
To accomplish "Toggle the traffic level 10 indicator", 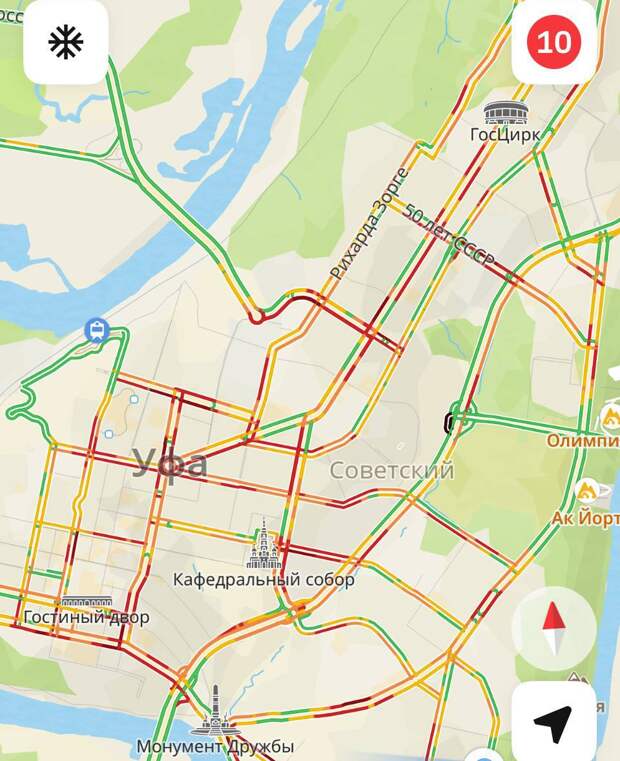I will click(554, 42).
